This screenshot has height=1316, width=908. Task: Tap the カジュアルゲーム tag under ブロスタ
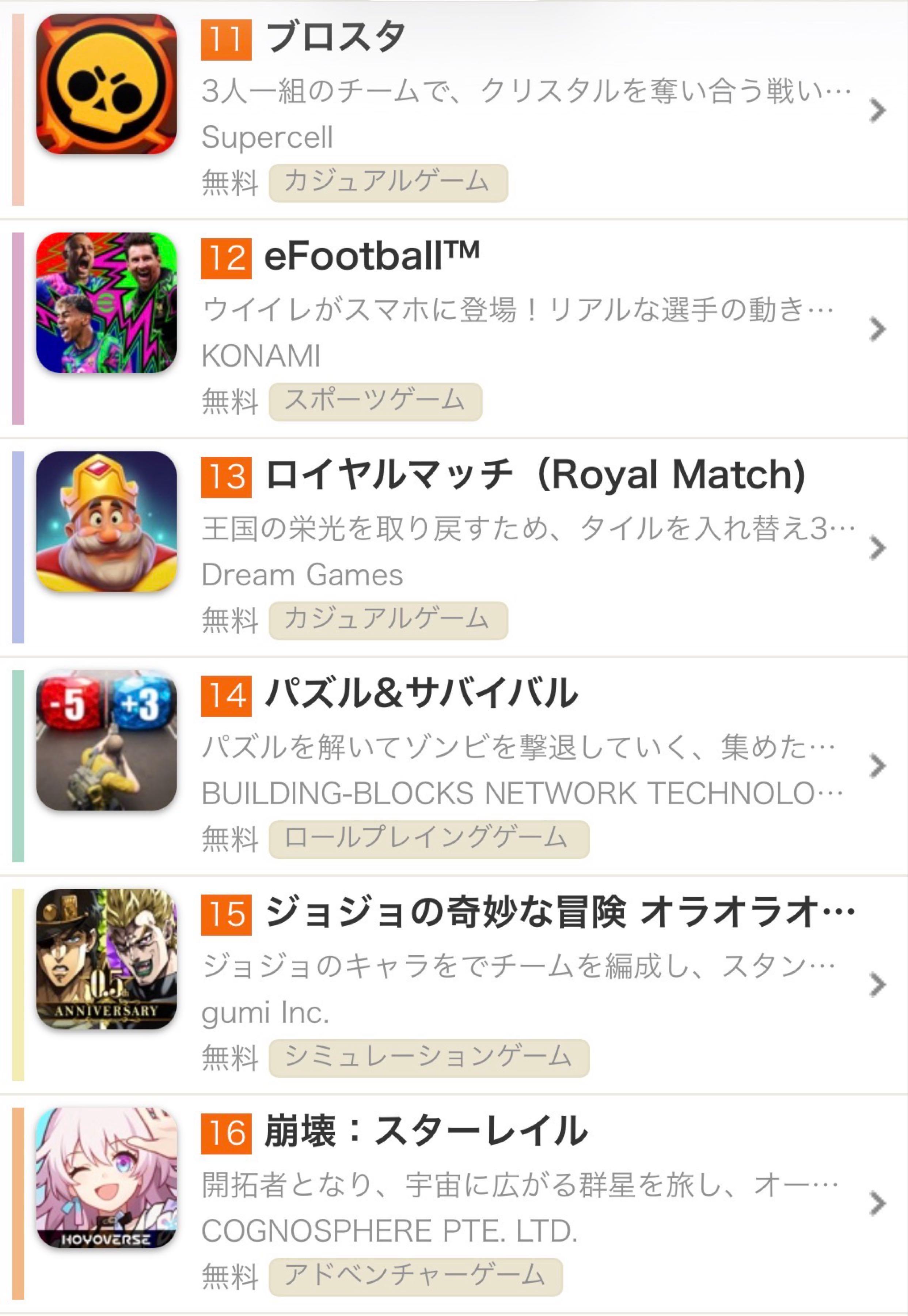[387, 183]
